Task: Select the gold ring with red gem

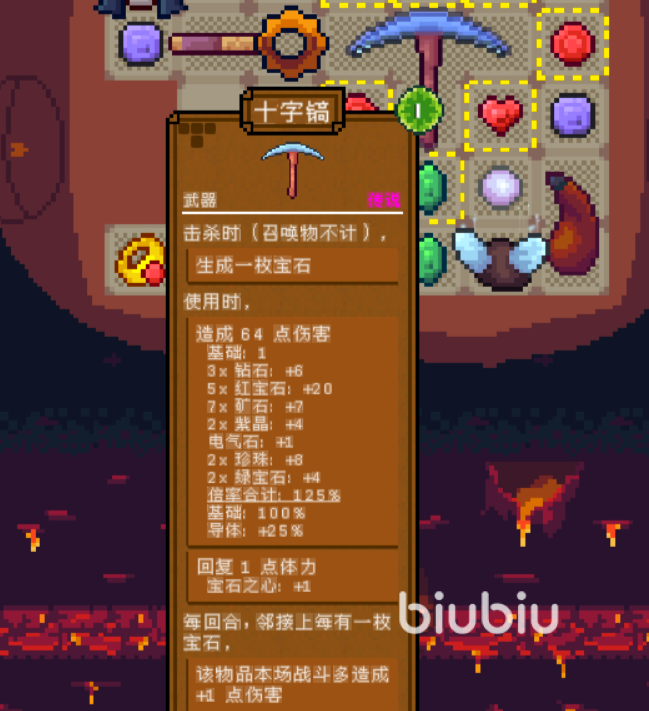Action: 139,259
